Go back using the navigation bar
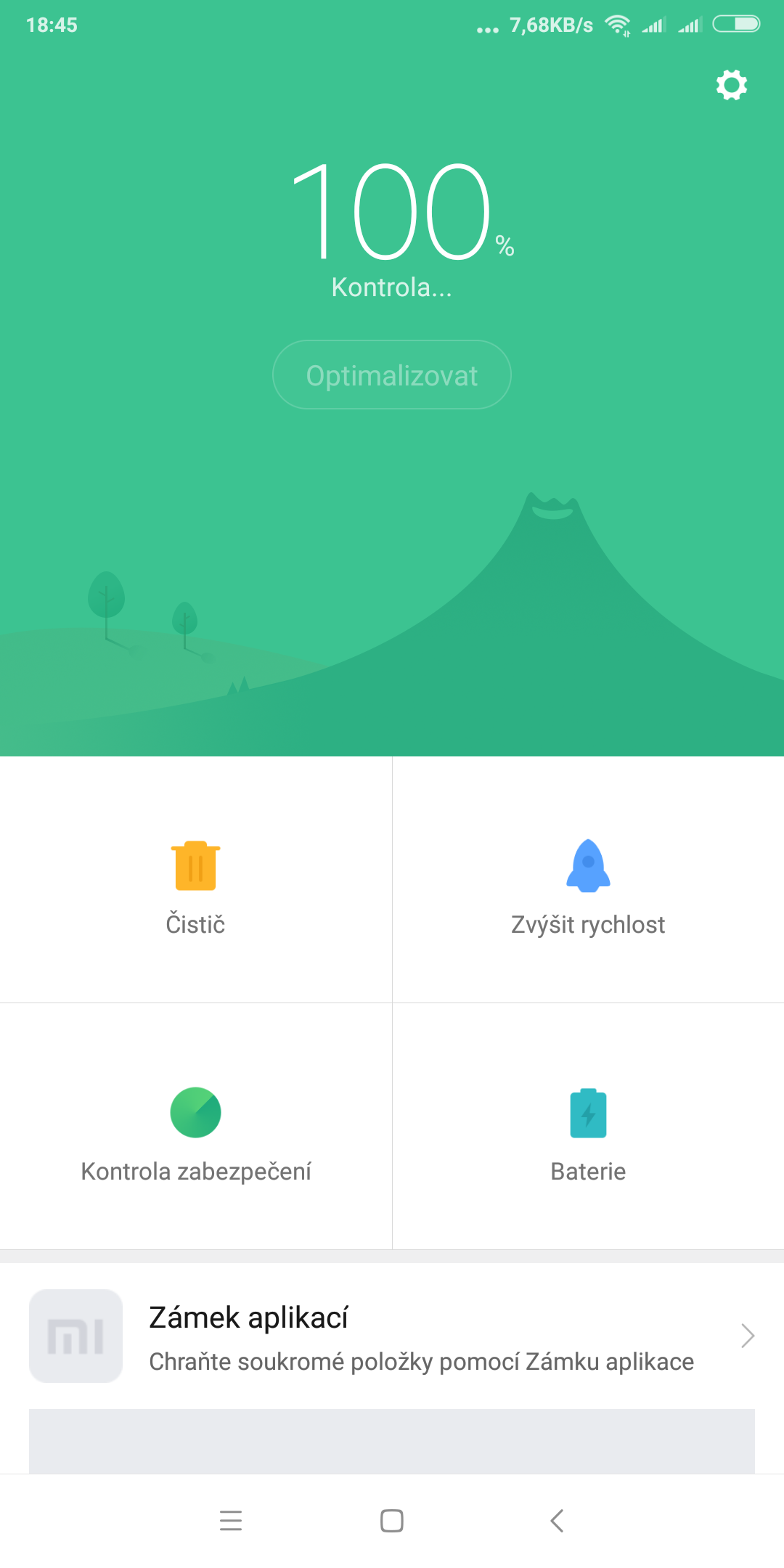 (557, 1521)
